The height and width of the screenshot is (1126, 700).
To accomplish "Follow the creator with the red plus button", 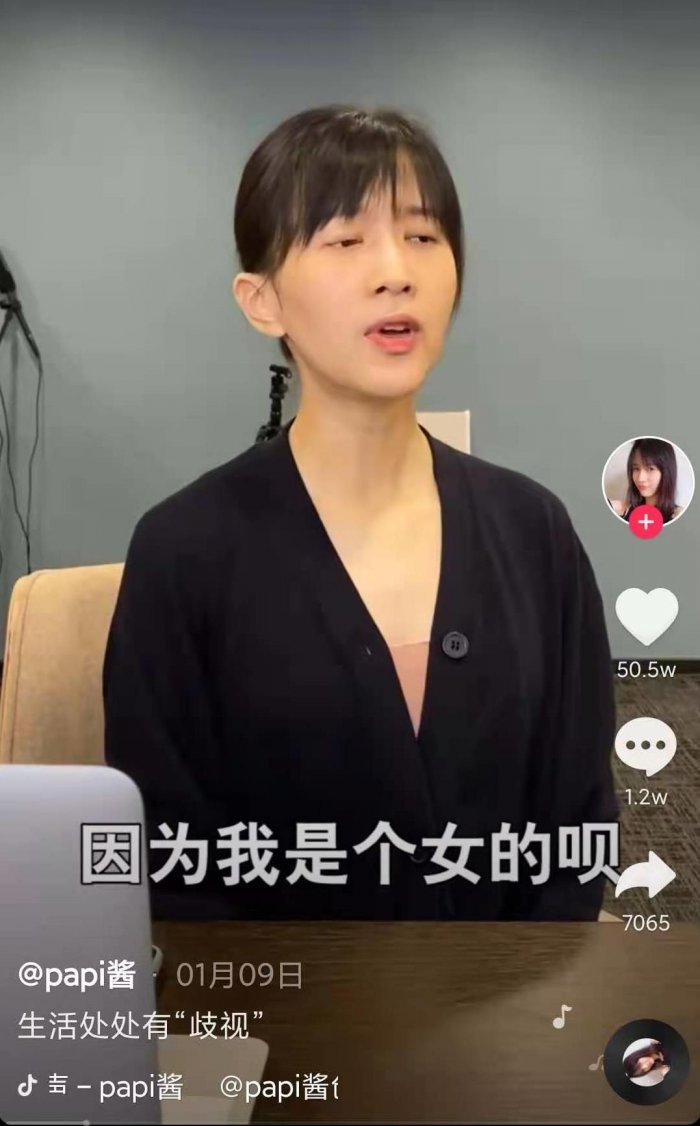I will coord(646,522).
